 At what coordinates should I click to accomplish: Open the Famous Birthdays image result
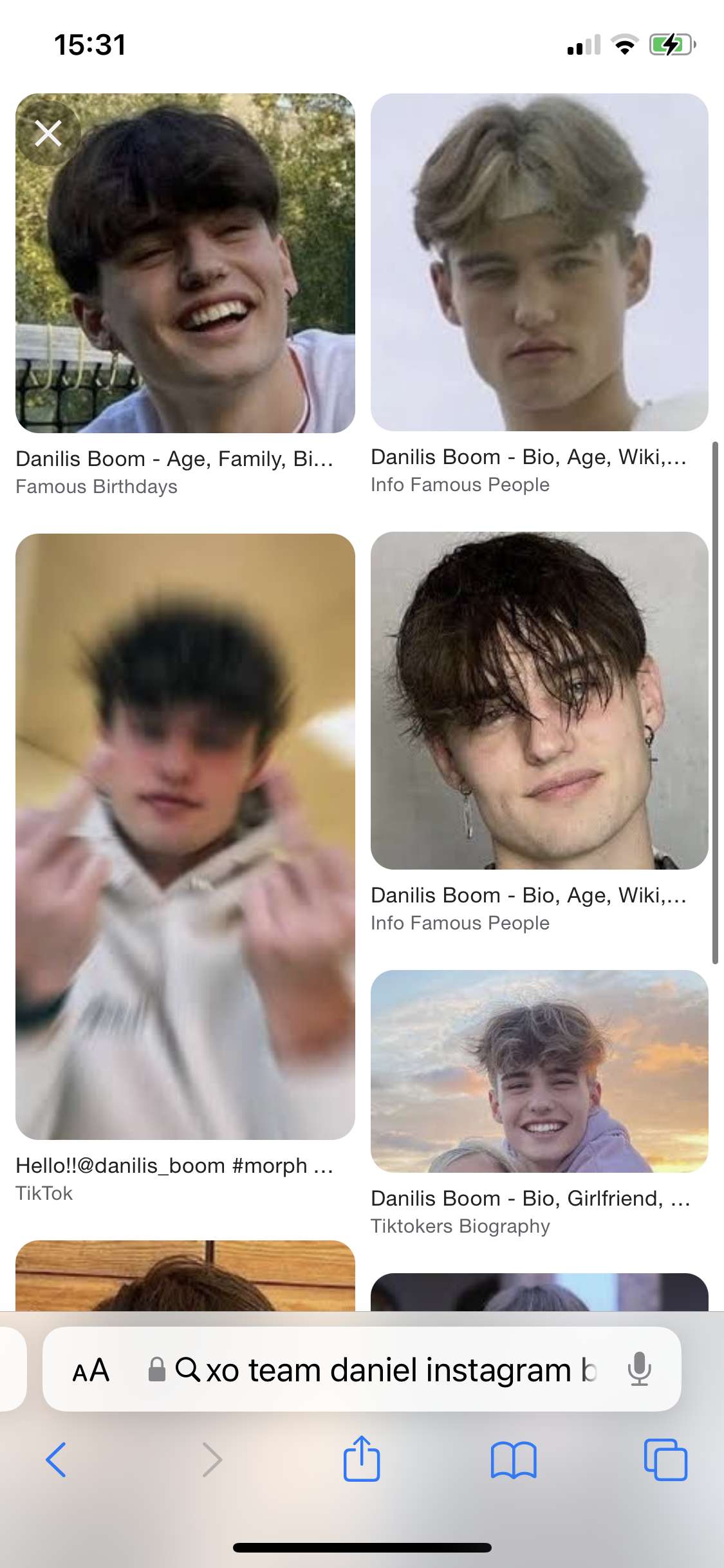pos(185,263)
